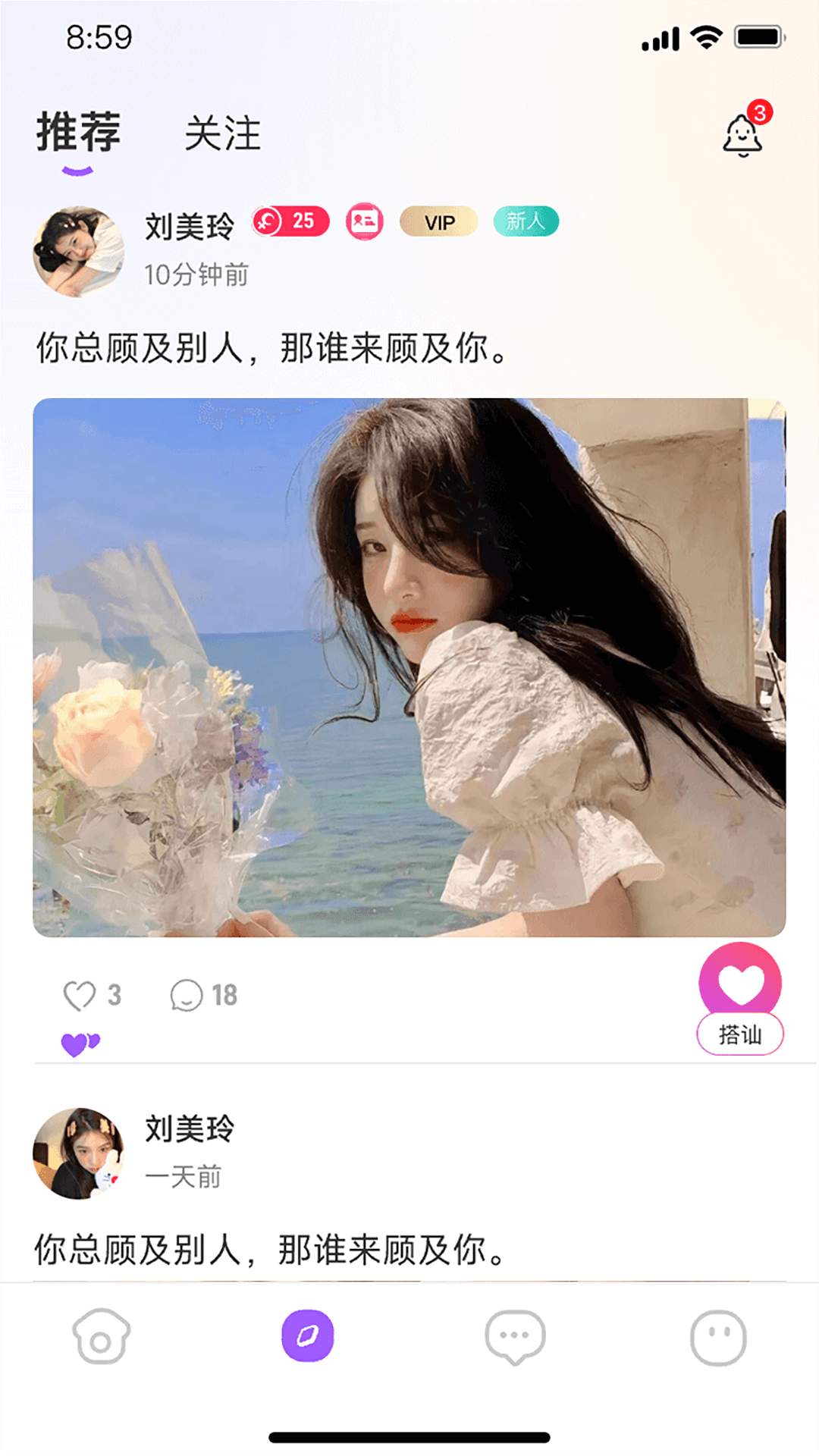The image size is (819, 1456).
Task: Like the post with 3 likes
Action: coord(80,995)
